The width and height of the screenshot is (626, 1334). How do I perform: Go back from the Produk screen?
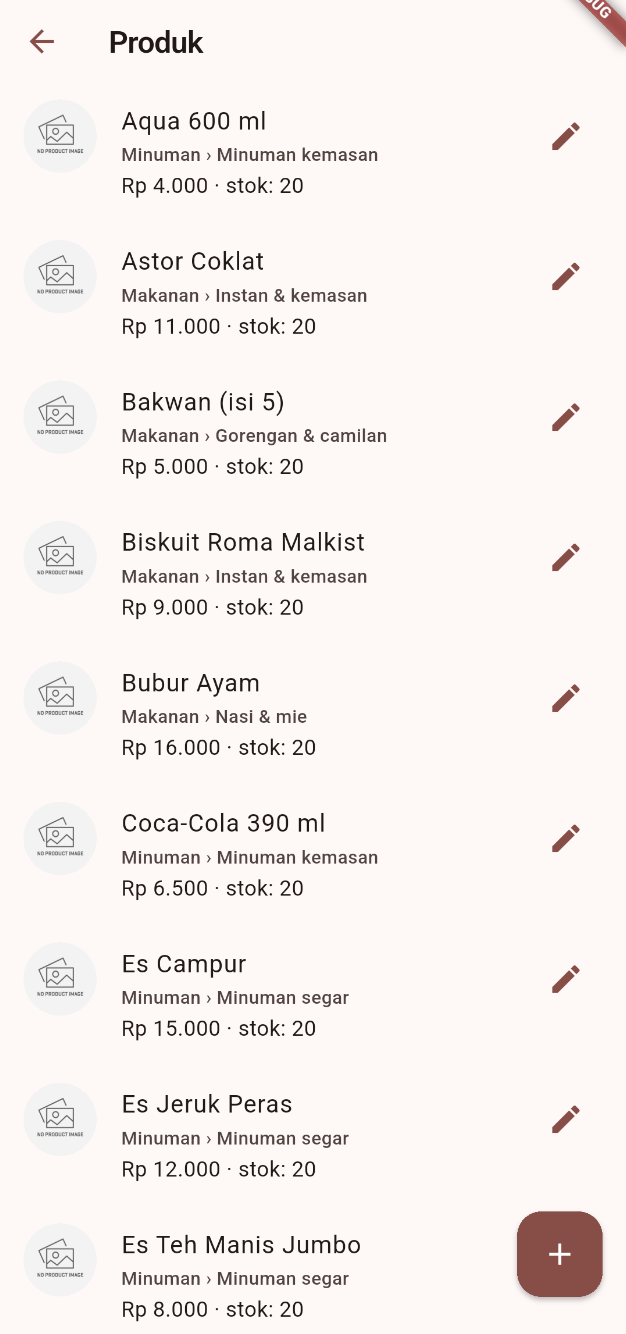(x=42, y=42)
